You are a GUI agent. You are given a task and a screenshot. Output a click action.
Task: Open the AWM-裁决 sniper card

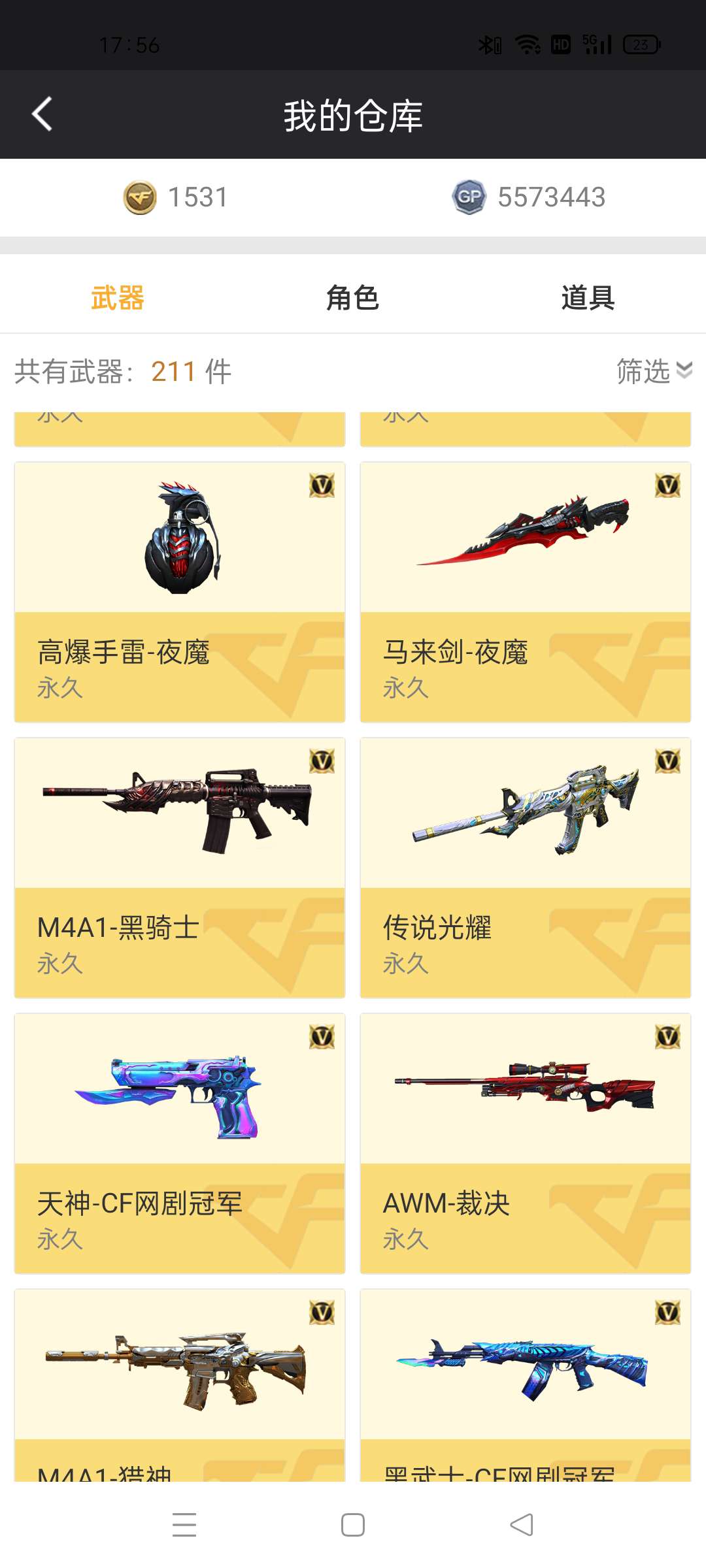(x=526, y=1143)
